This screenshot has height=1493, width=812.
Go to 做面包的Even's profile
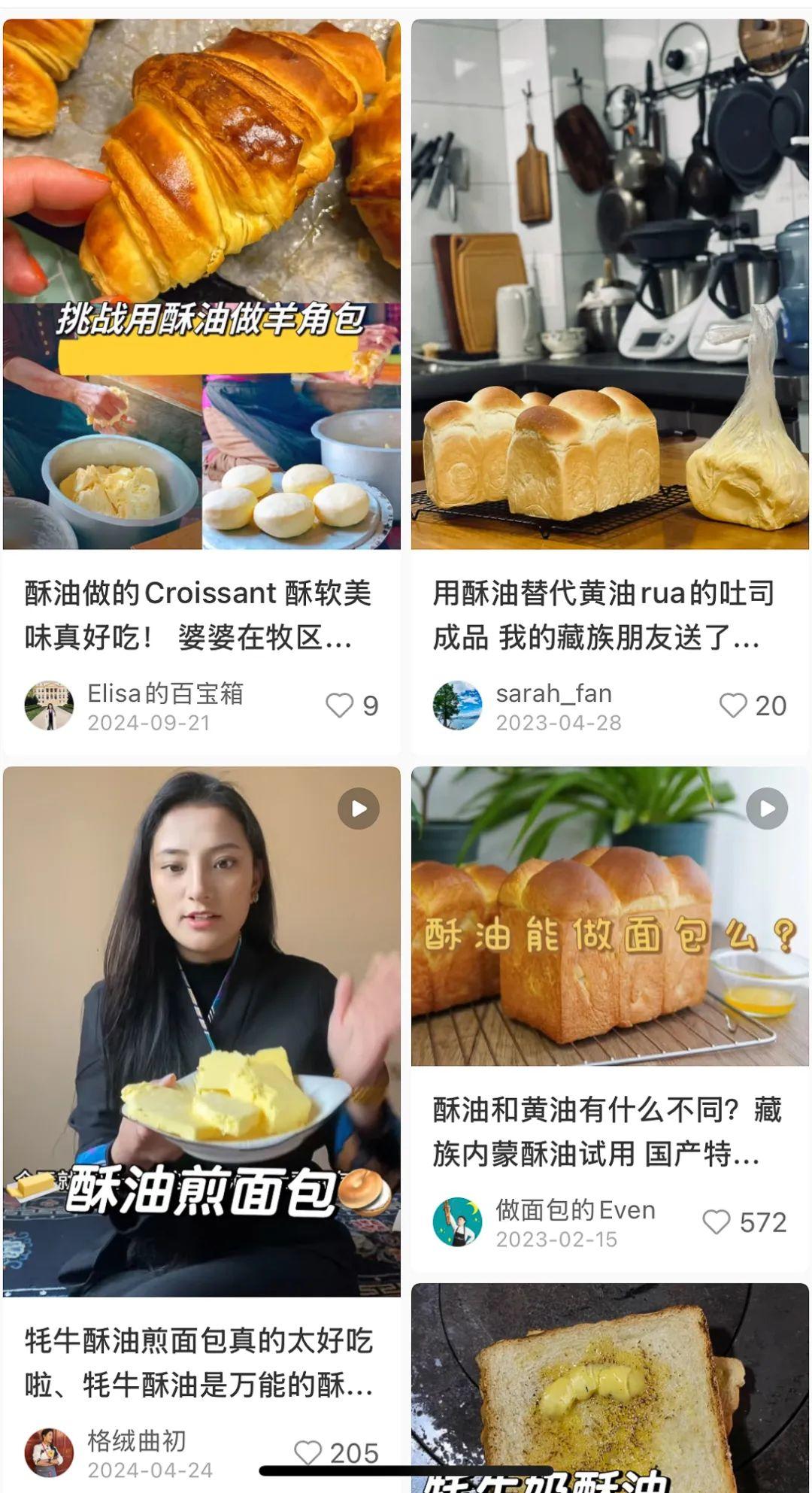[x=458, y=1222]
